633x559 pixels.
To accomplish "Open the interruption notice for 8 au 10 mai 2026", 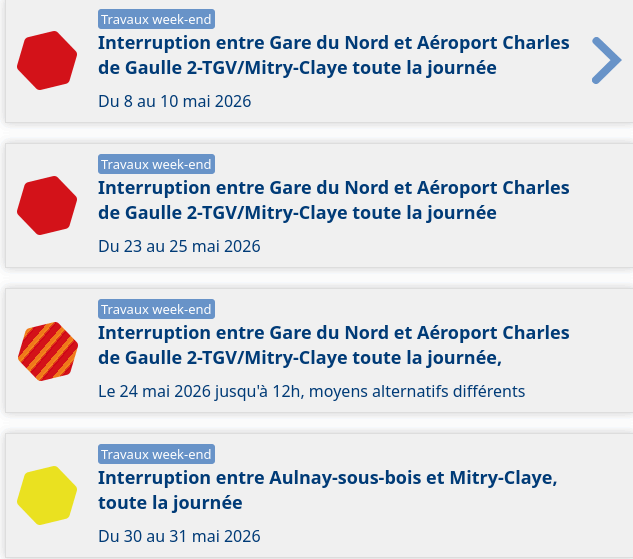I will tap(333, 56).
